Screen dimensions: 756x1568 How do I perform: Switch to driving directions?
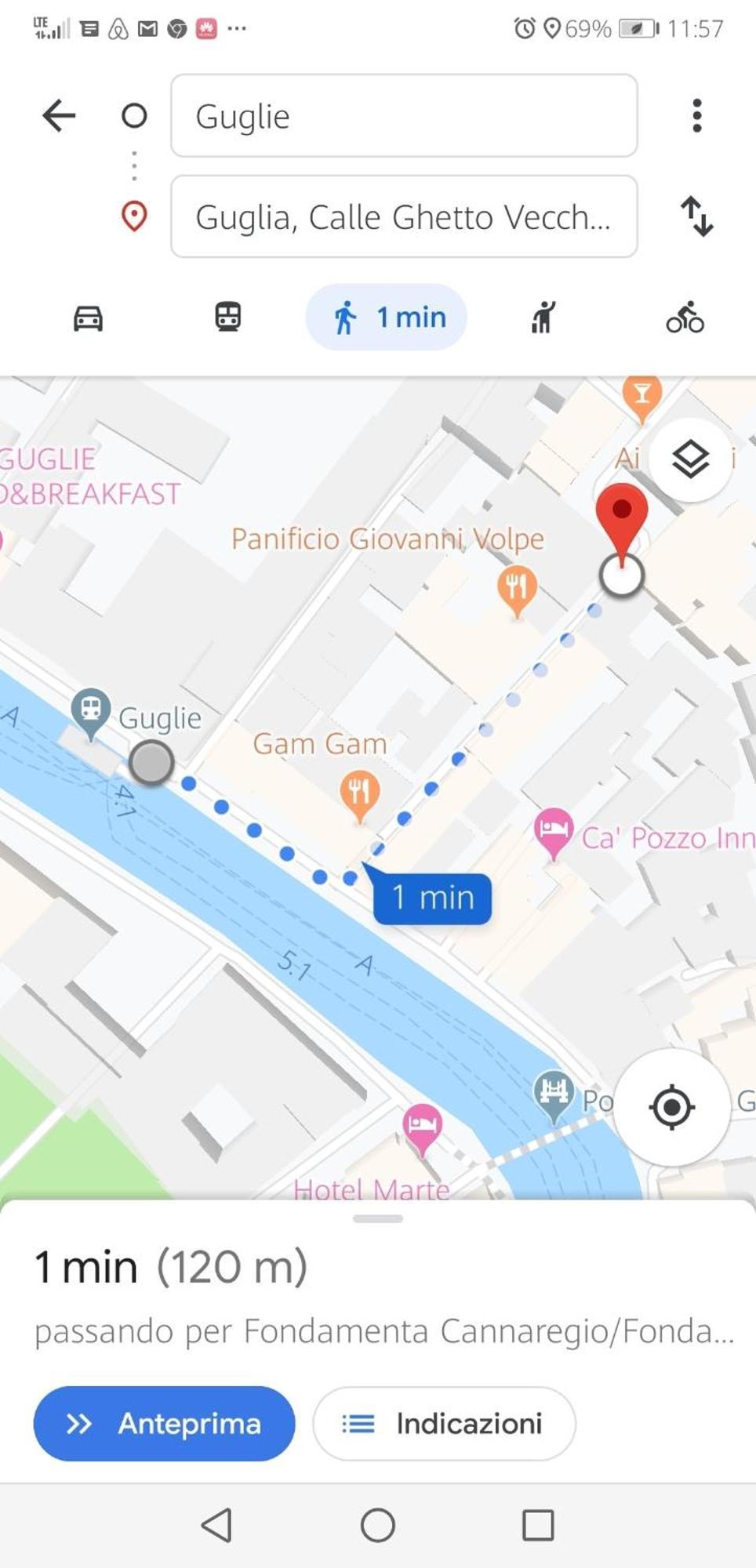click(x=88, y=318)
